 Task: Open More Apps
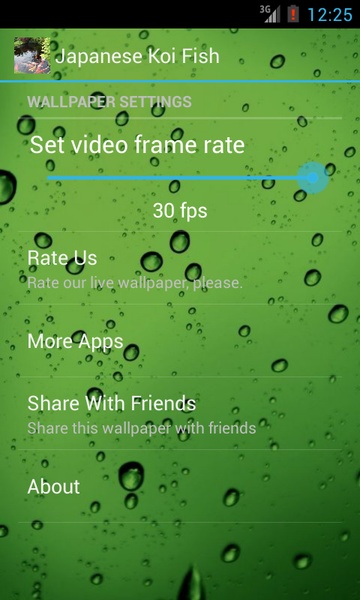tap(180, 341)
